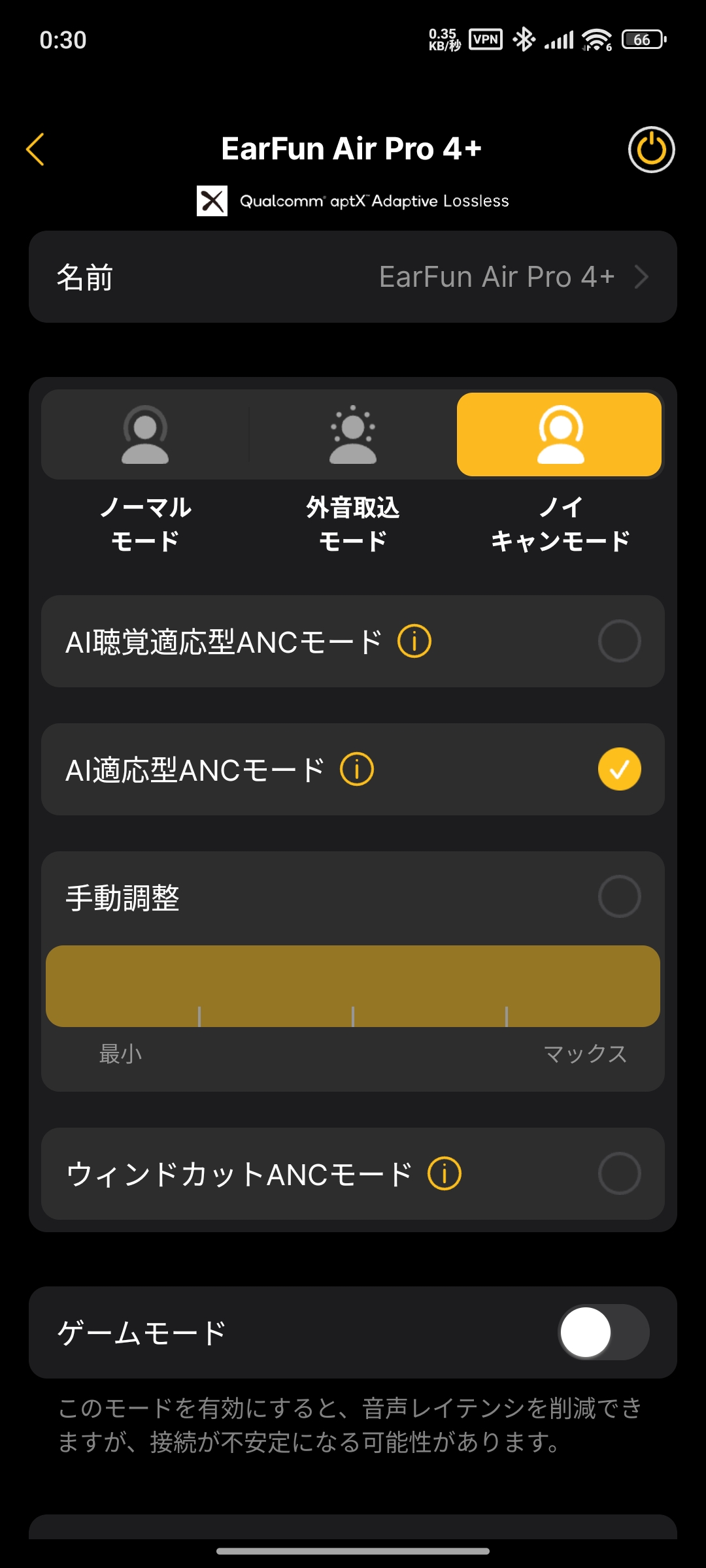Show info for AI聴覚適応型ANCモード
Screen dimensions: 706x1568
(414, 641)
